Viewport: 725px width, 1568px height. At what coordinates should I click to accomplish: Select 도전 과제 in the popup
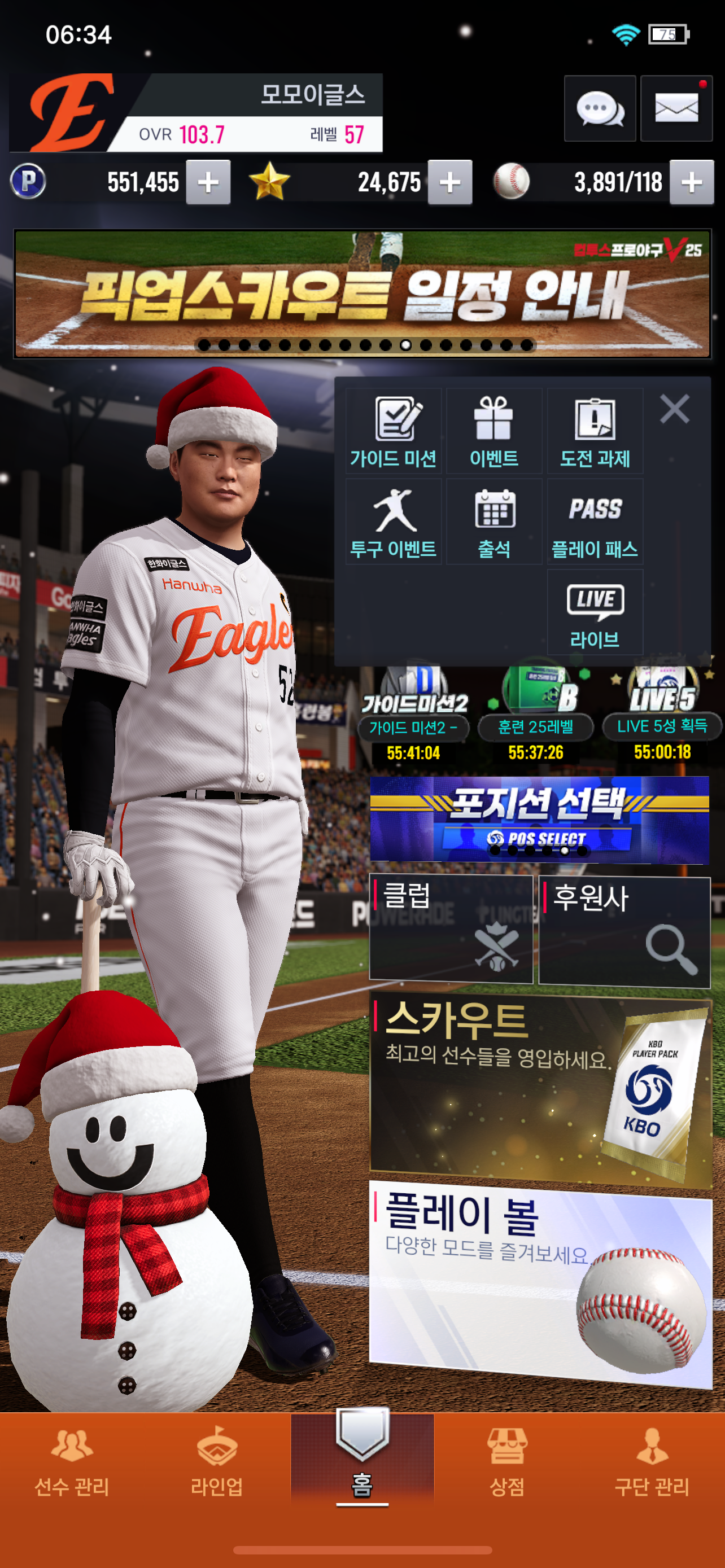595,431
